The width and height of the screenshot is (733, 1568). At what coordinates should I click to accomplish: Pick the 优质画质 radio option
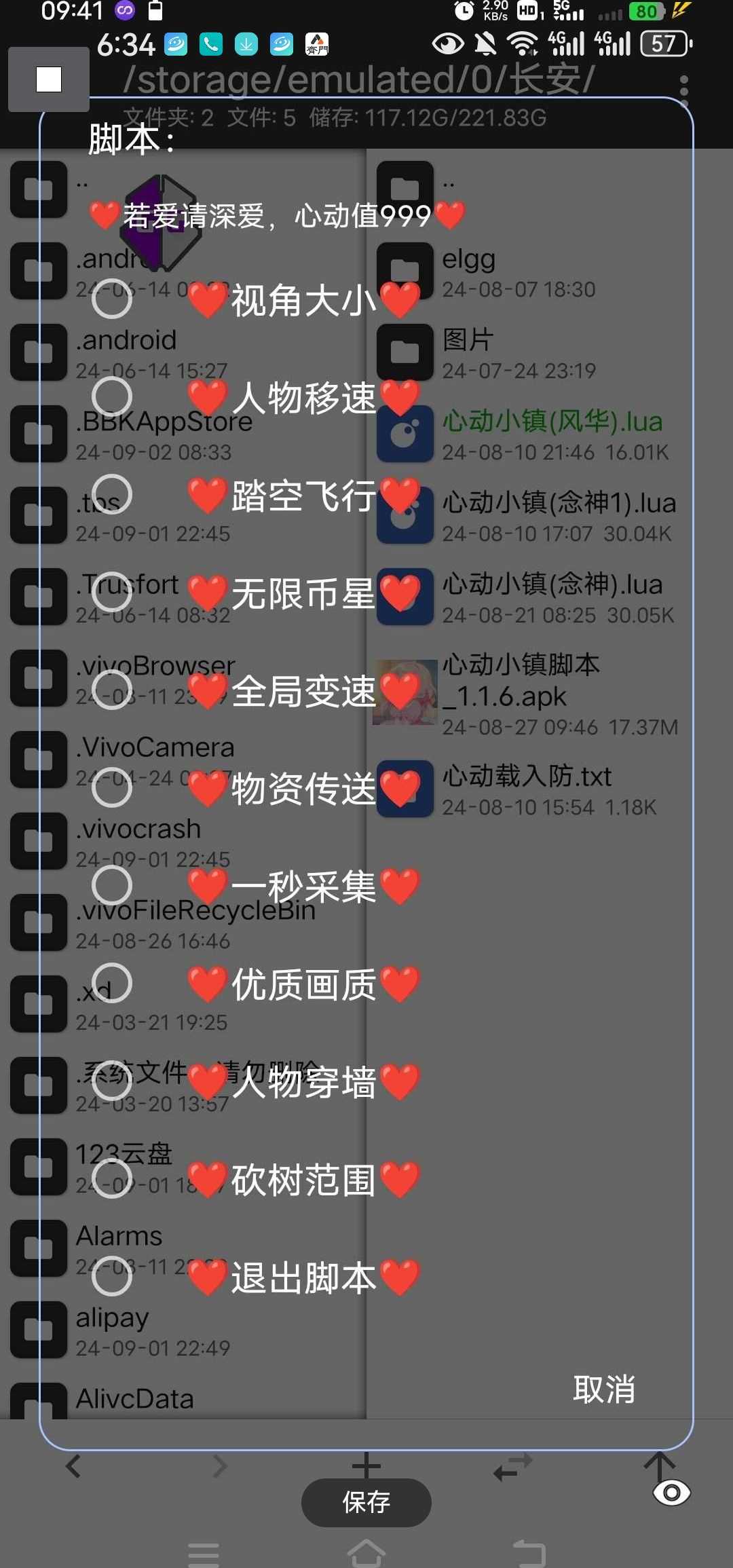tap(112, 984)
